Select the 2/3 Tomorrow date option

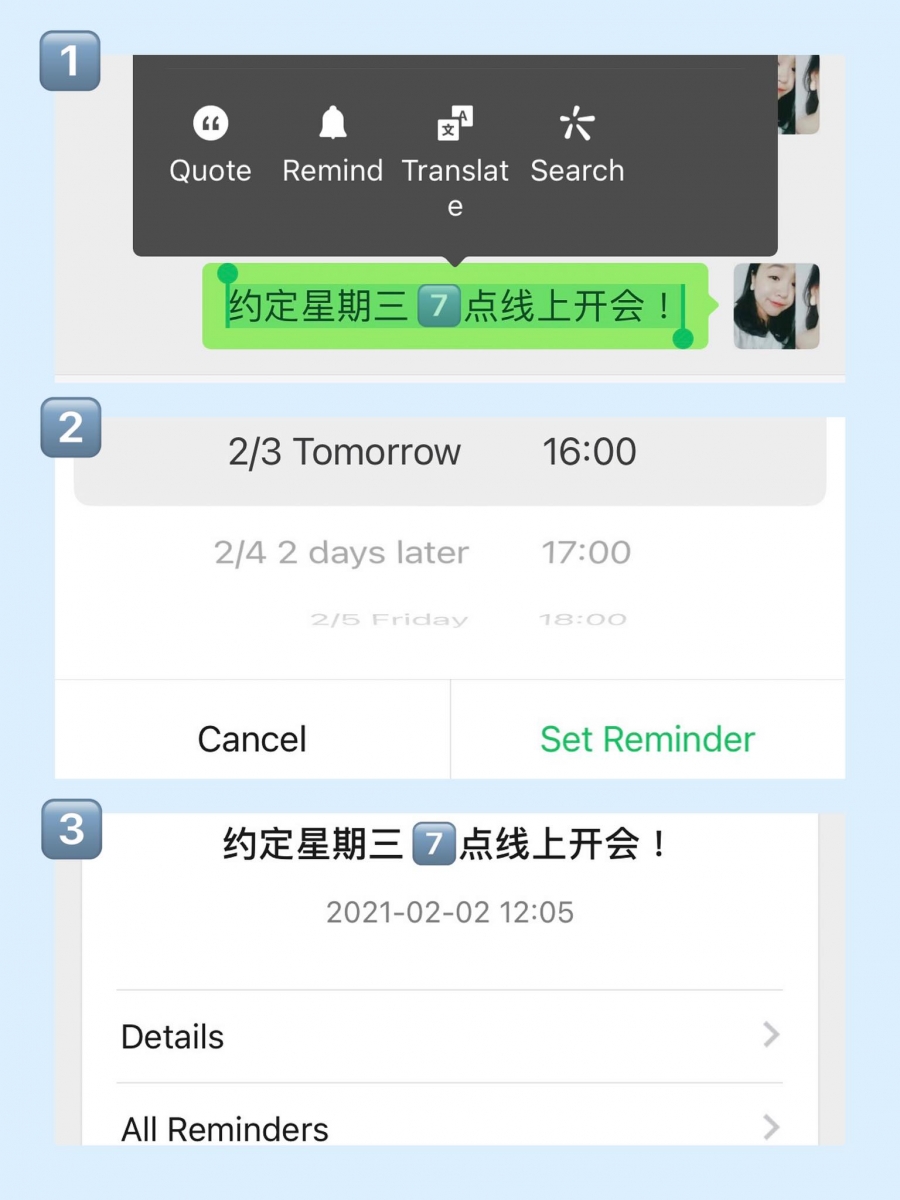[345, 451]
